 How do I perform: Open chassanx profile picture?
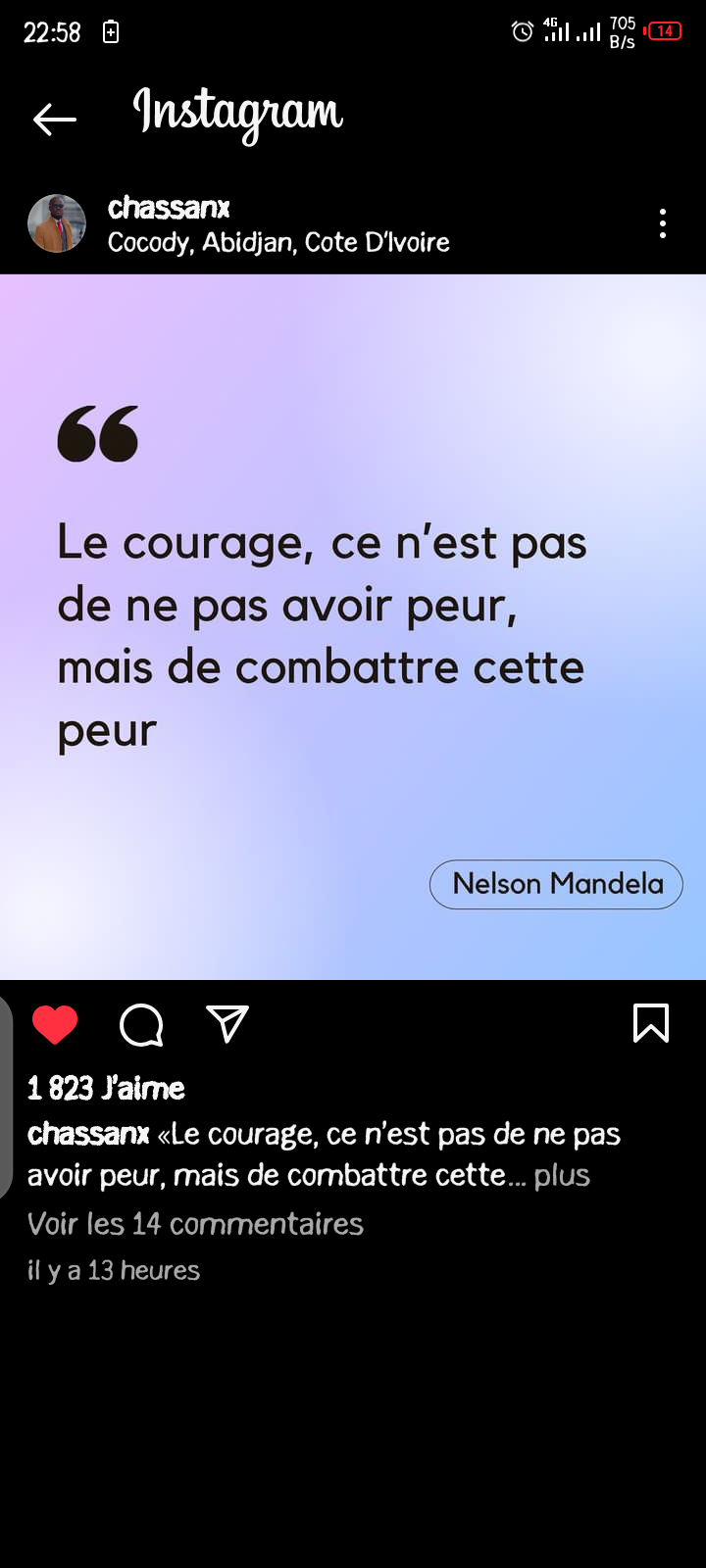[57, 223]
